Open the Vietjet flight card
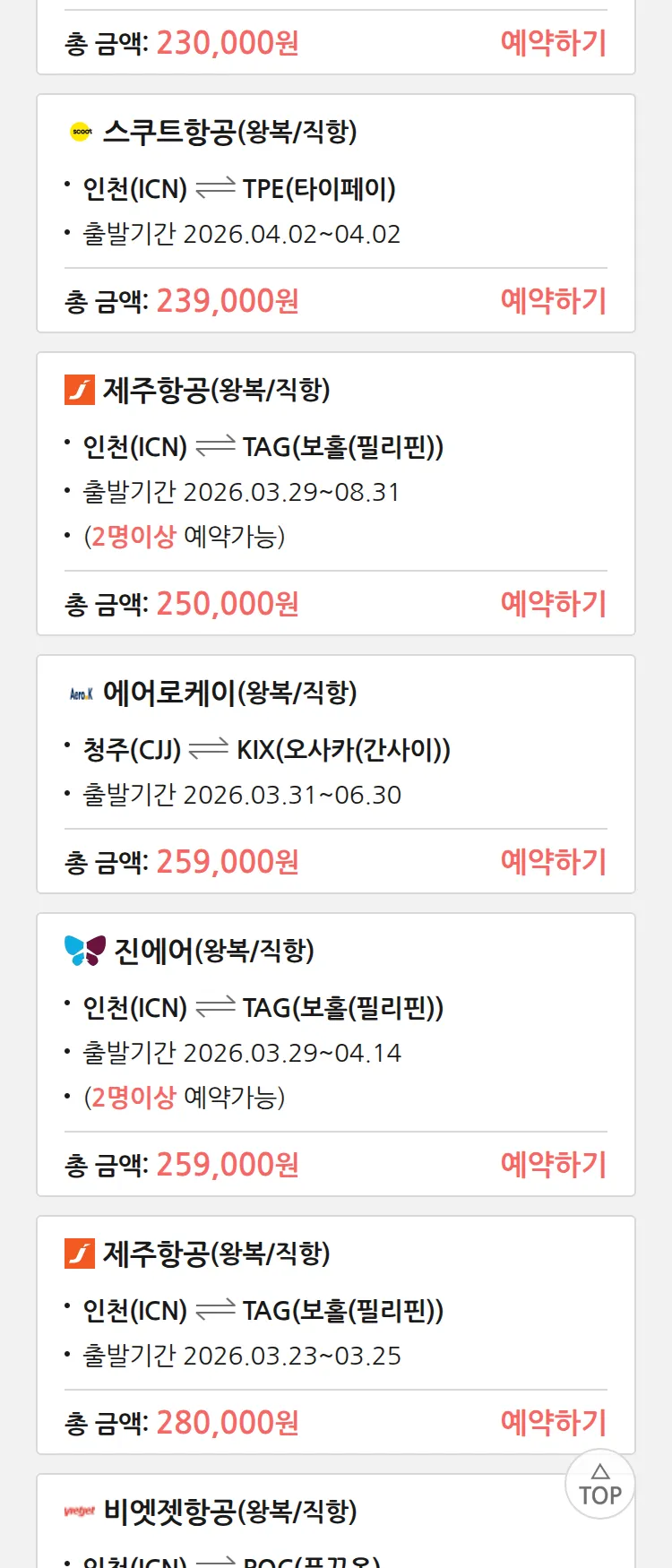 tap(229, 1512)
